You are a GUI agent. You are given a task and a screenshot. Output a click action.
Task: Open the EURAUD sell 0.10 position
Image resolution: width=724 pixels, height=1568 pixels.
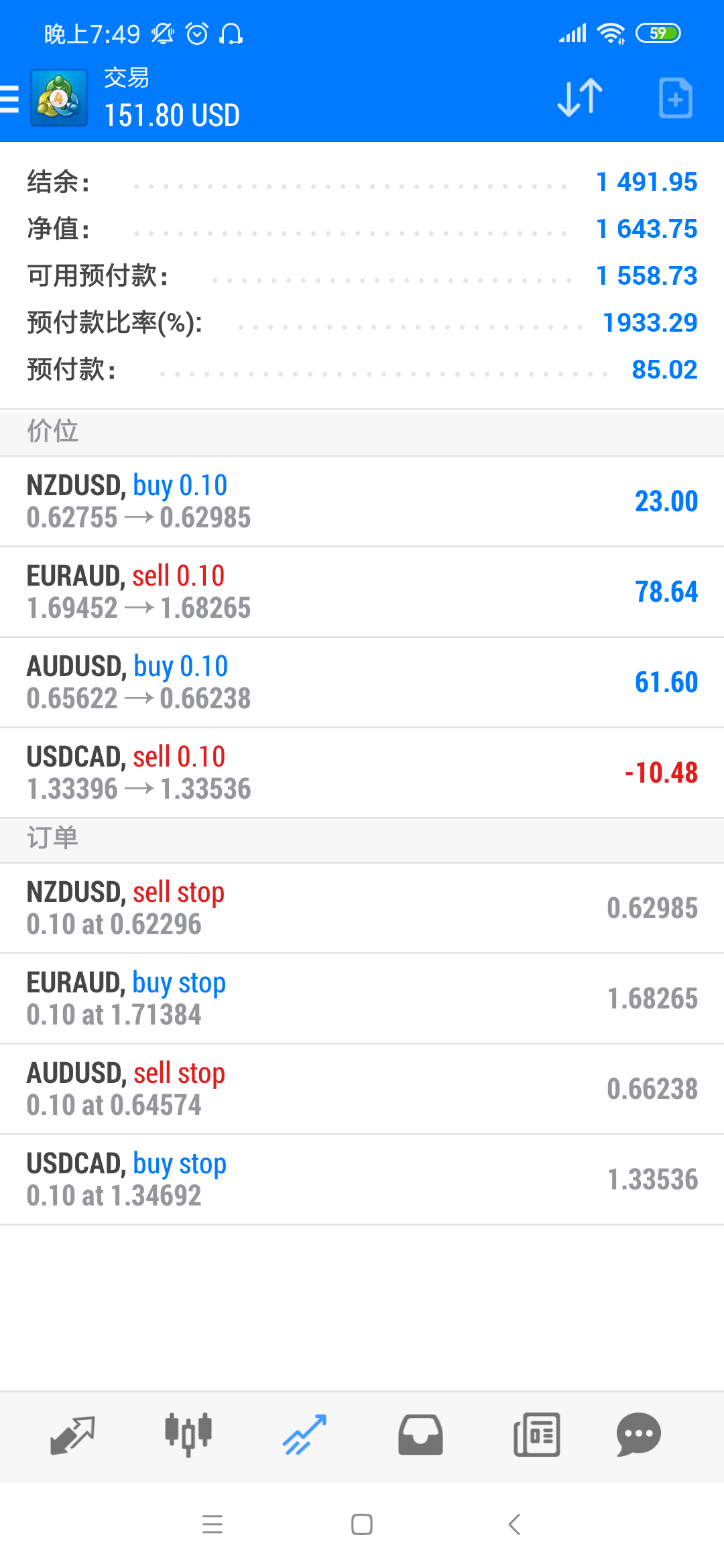pyautogui.click(x=362, y=592)
